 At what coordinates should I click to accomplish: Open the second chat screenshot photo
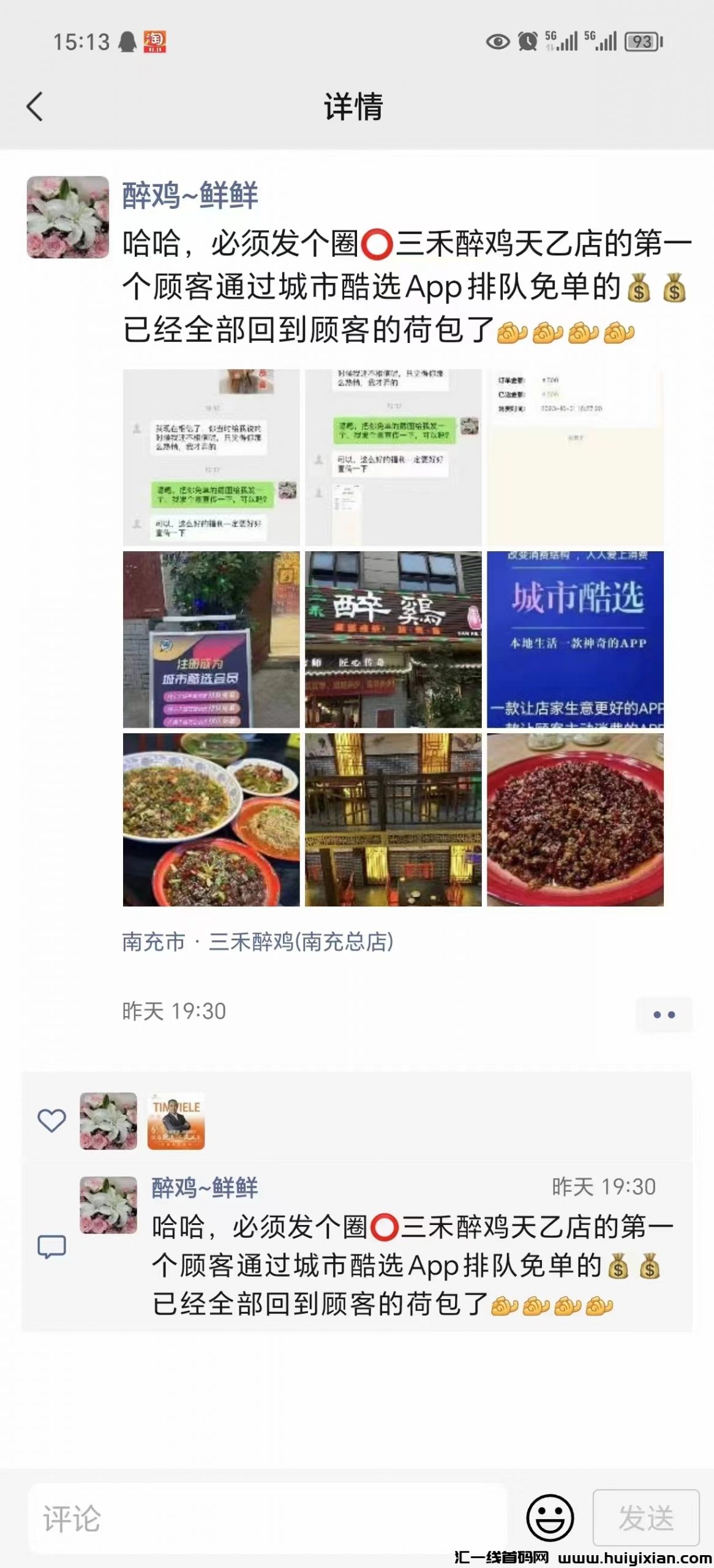click(393, 457)
